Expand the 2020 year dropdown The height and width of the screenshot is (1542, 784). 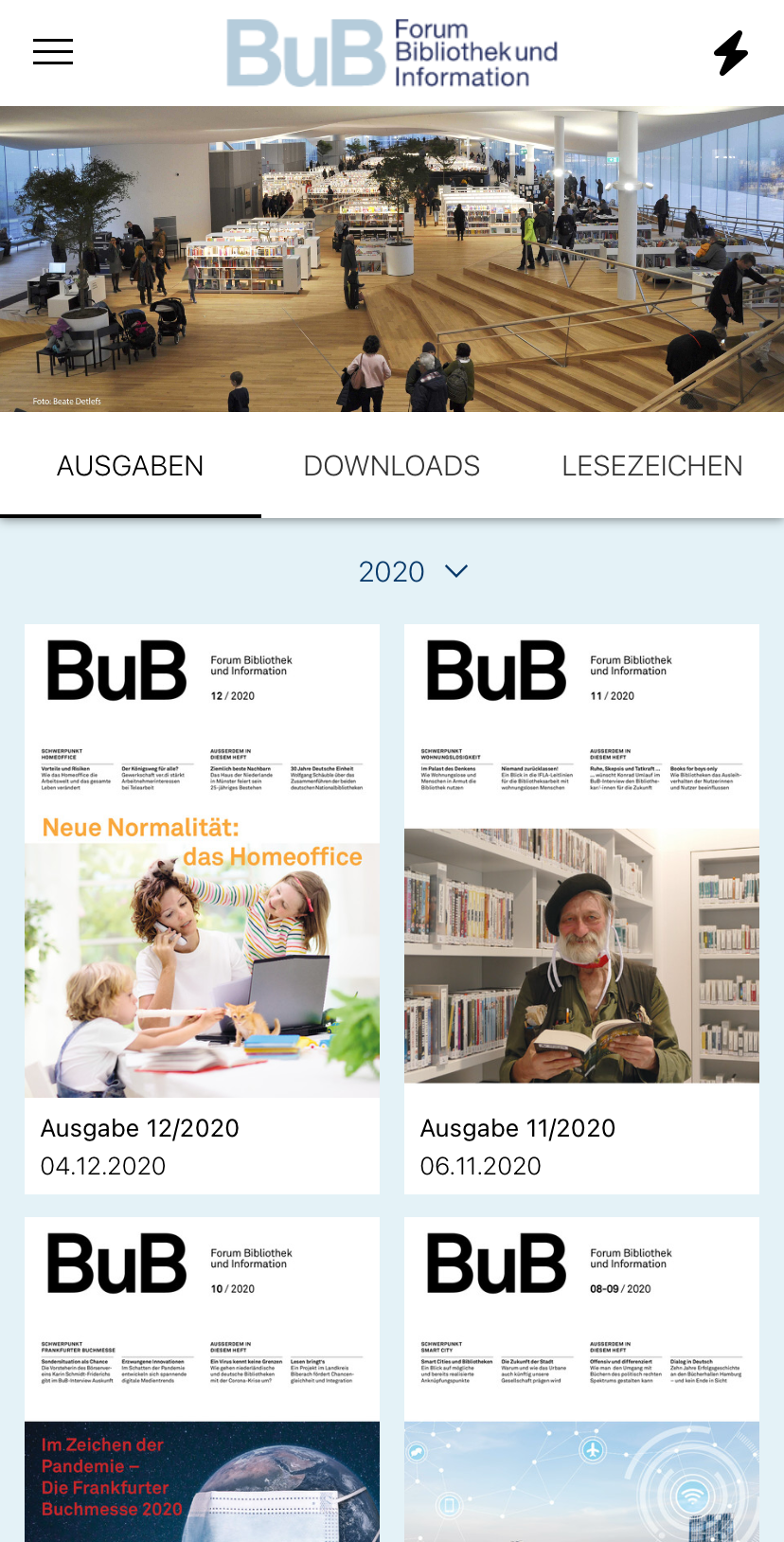(x=413, y=571)
